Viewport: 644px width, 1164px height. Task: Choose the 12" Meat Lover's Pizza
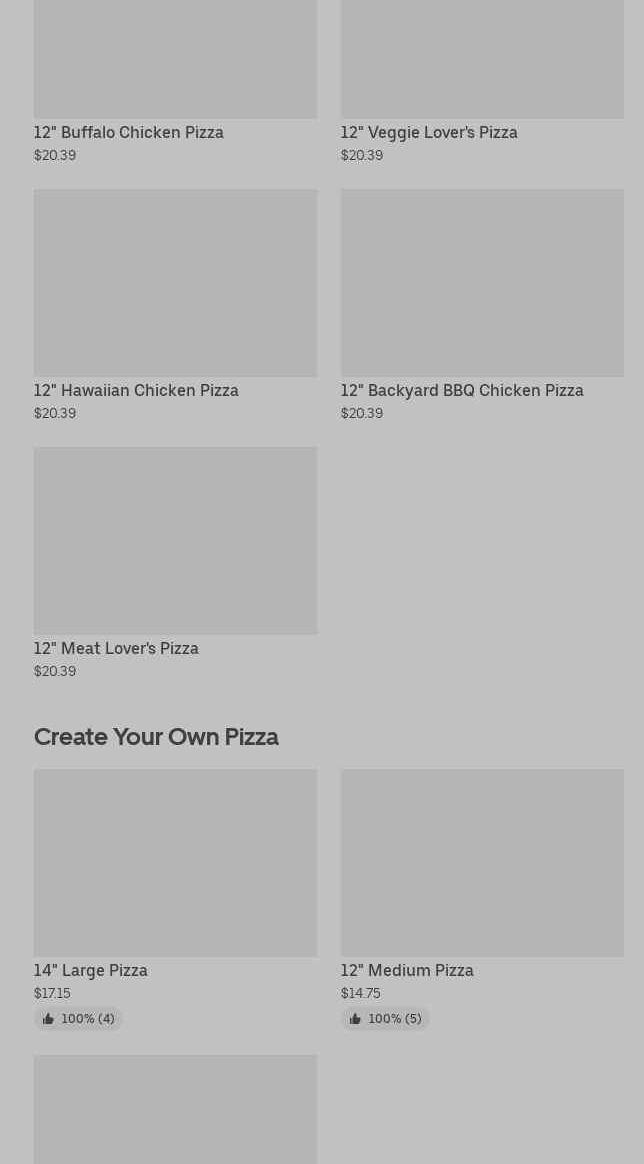pyautogui.click(x=175, y=563)
